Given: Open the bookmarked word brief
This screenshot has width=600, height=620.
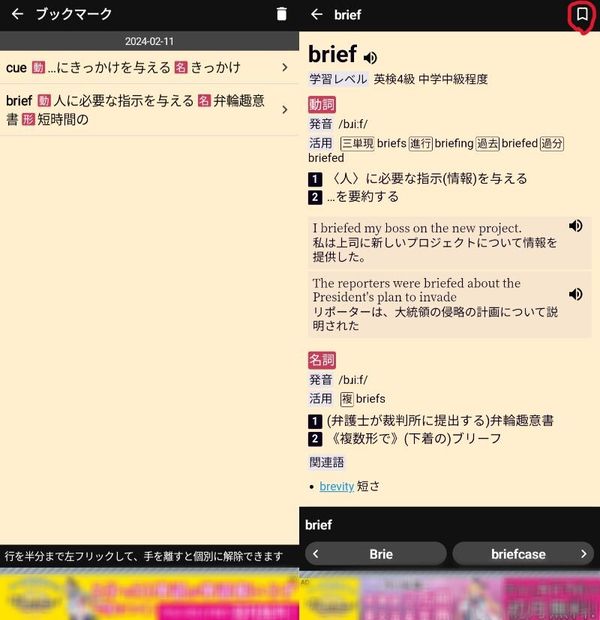Looking at the screenshot, I should (x=150, y=110).
